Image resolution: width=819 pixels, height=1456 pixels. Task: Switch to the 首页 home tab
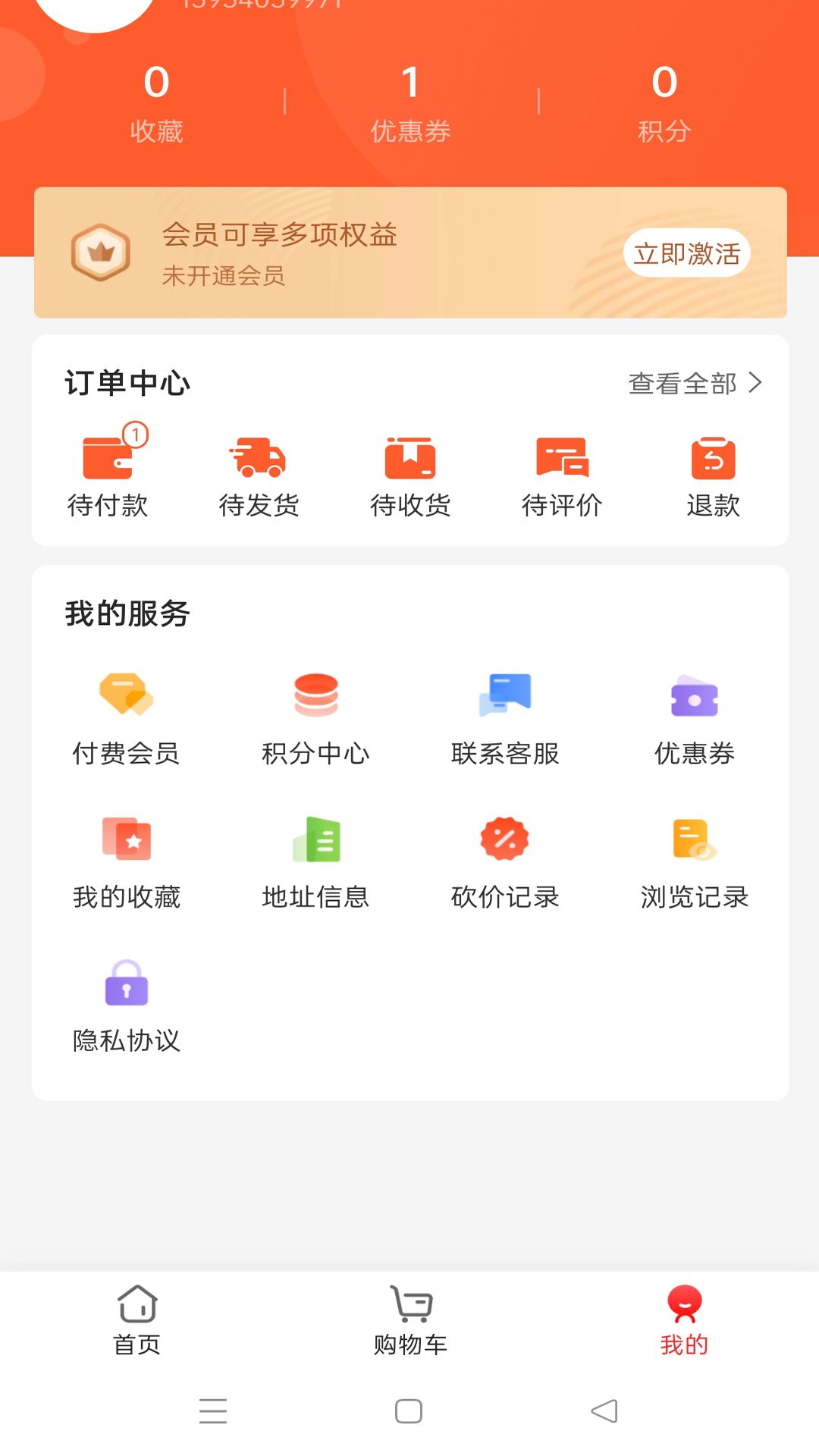[x=137, y=1320]
